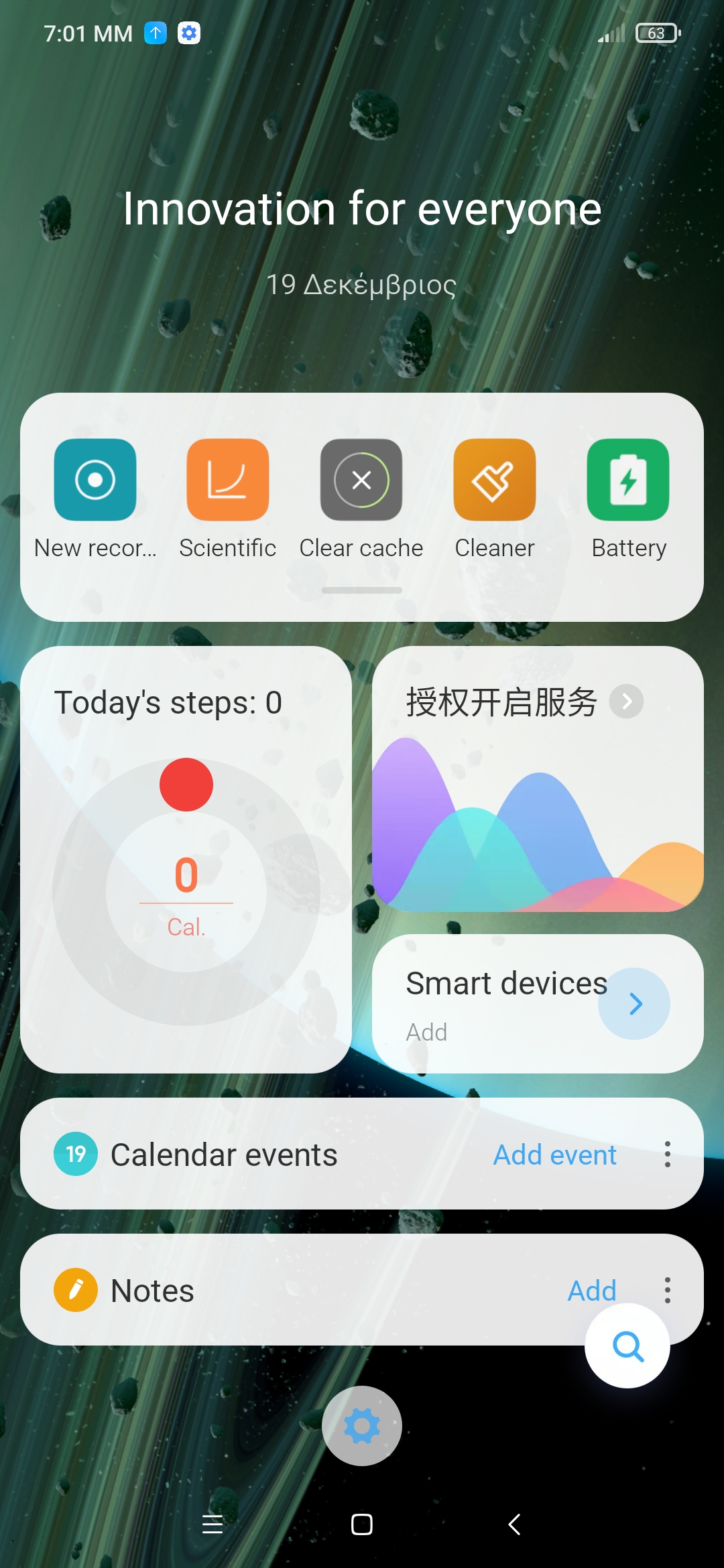Image resolution: width=724 pixels, height=1568 pixels.
Task: Open the 授权开启服务 card
Action: click(x=538, y=779)
